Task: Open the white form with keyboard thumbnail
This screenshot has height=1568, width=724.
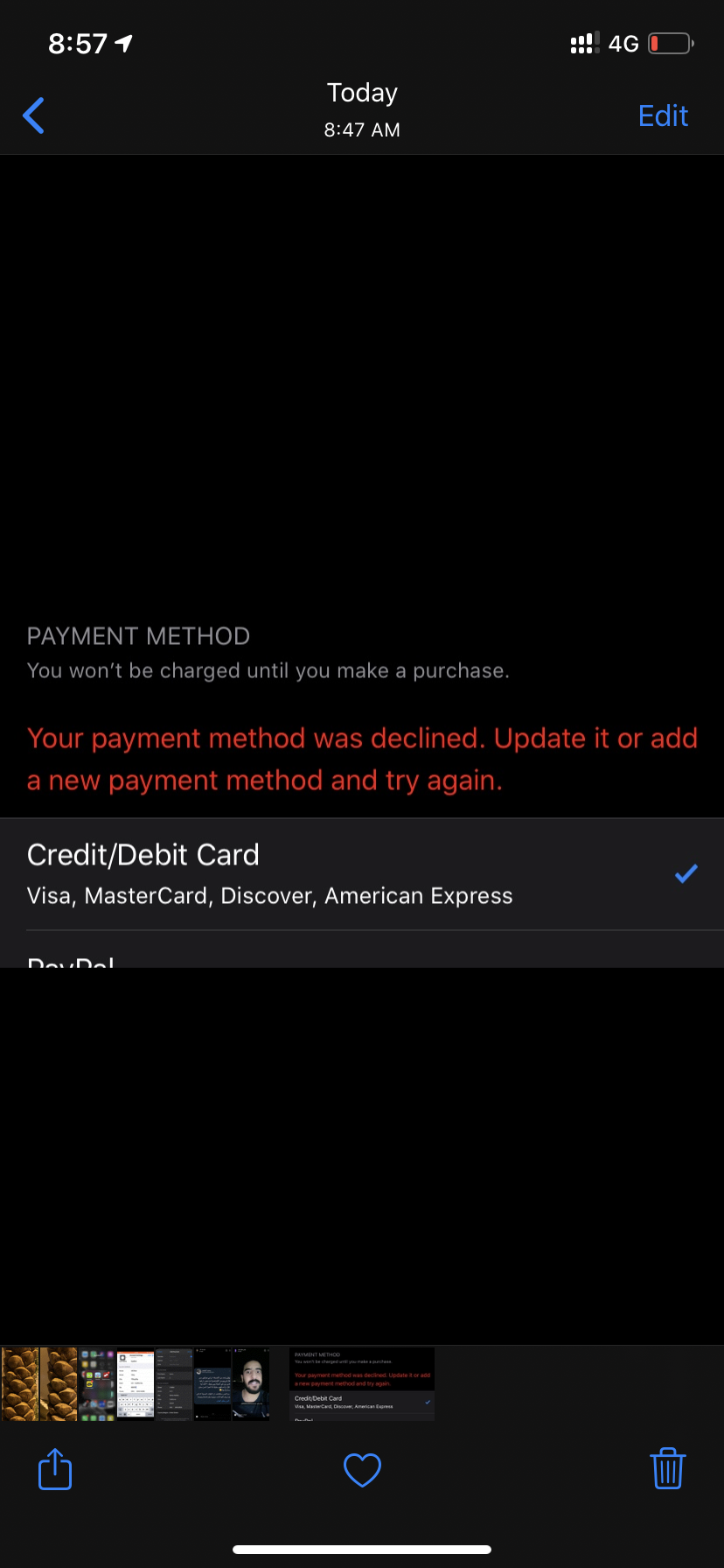Action: click(x=136, y=1384)
